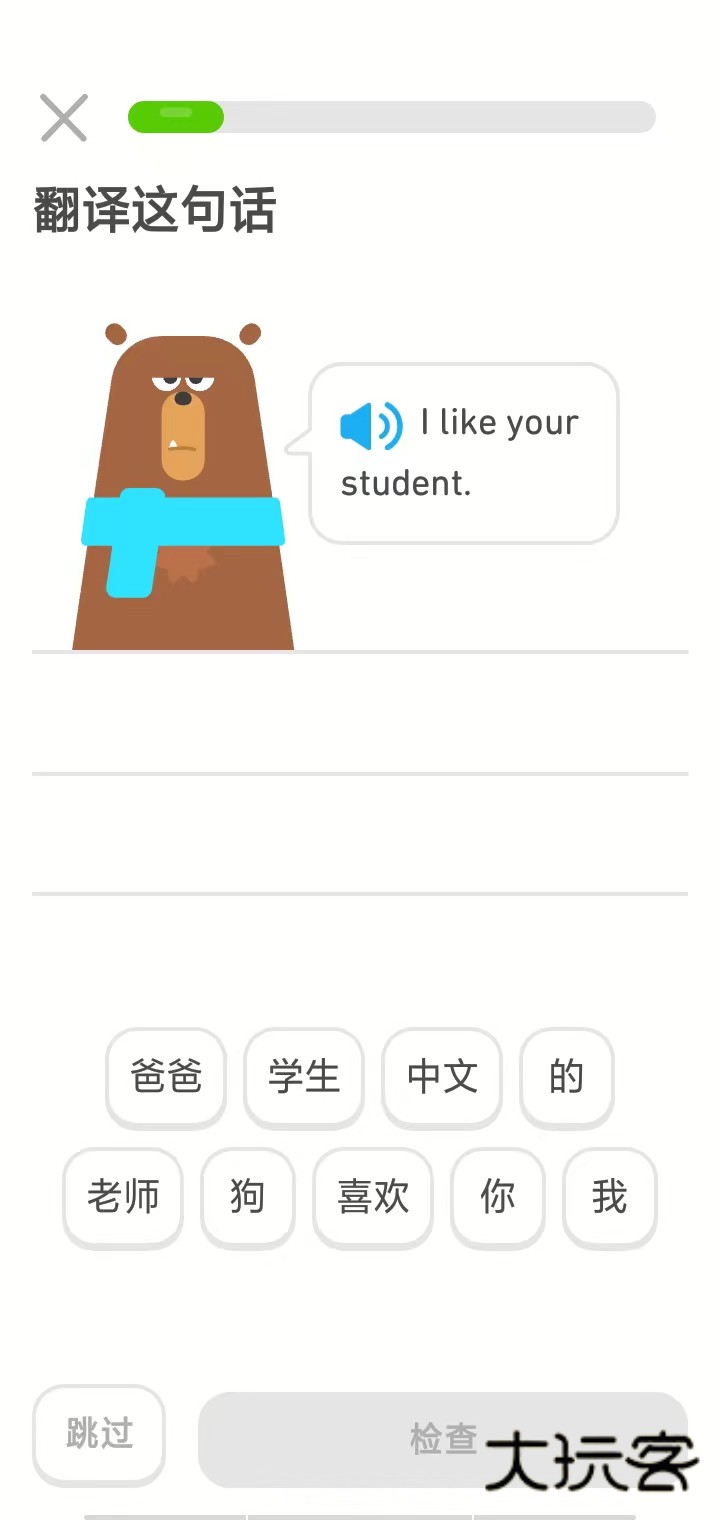Select the word tile 喜欢
Image resolution: width=720 pixels, height=1520 pixels.
(372, 1197)
